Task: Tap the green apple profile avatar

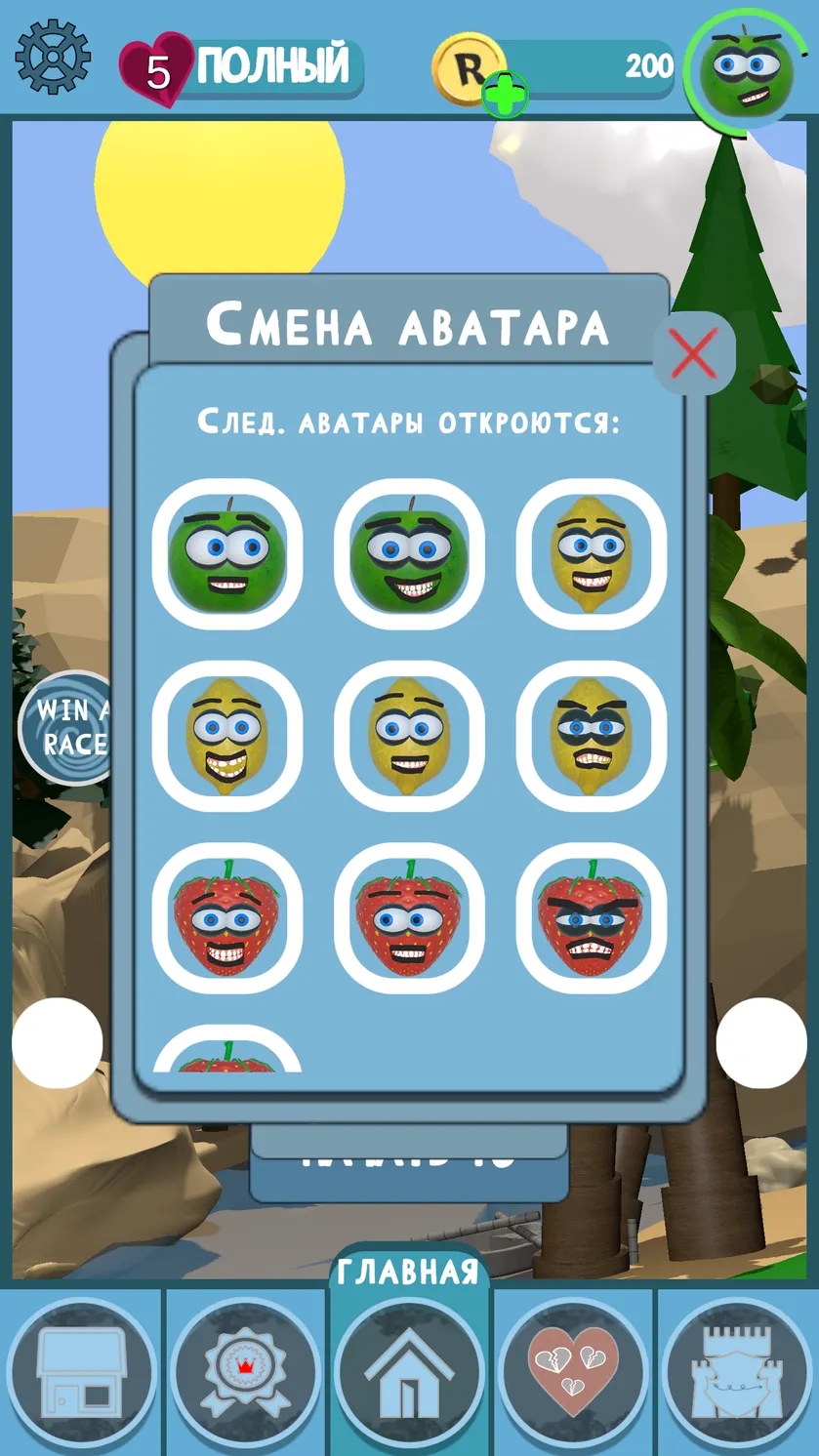Action: tap(749, 69)
